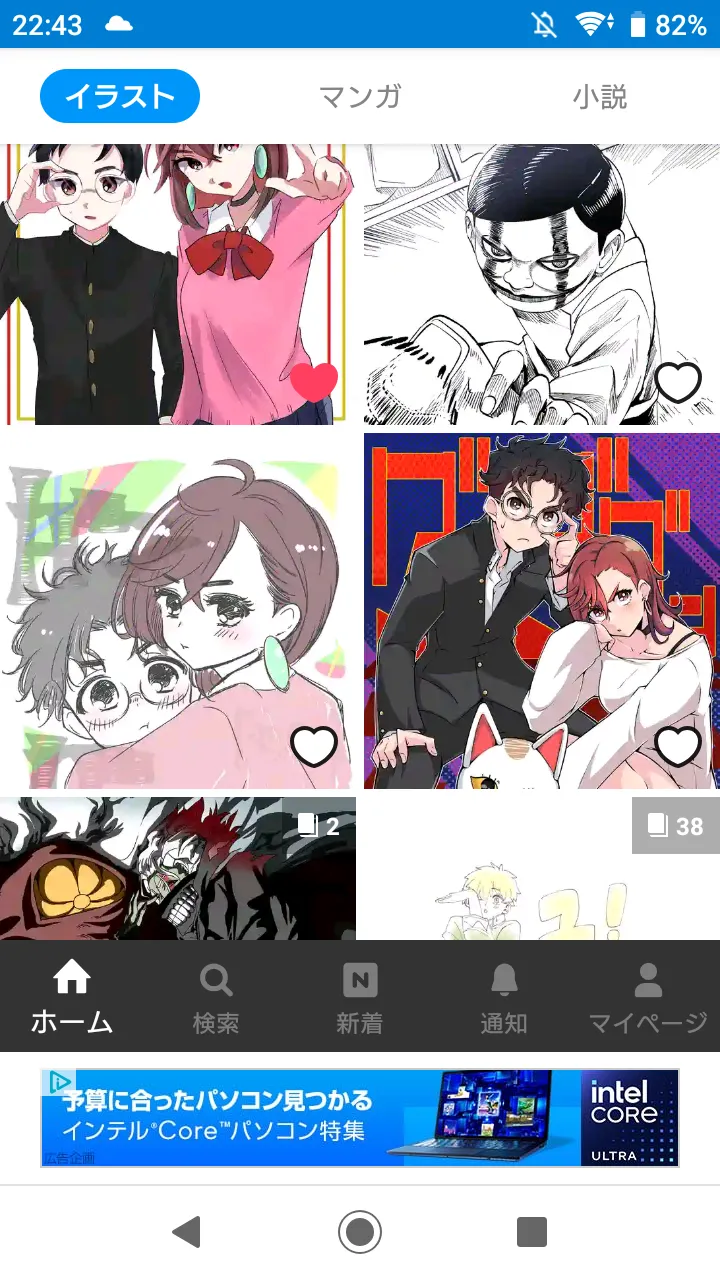Tap the ad info icon on banner
This screenshot has height=1280, width=720.
(x=59, y=1081)
